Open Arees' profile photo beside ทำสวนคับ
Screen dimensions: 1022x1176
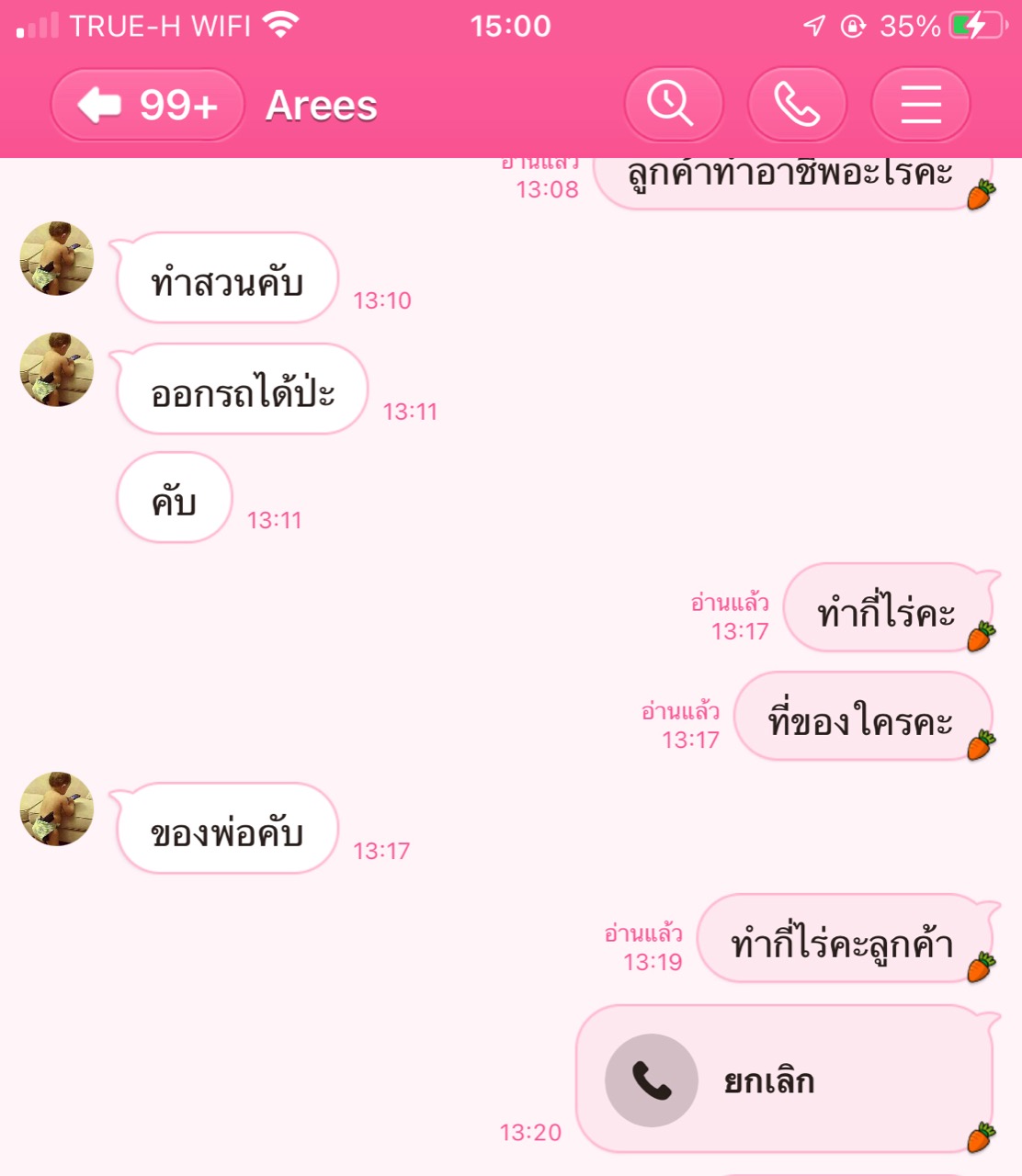tap(57, 258)
